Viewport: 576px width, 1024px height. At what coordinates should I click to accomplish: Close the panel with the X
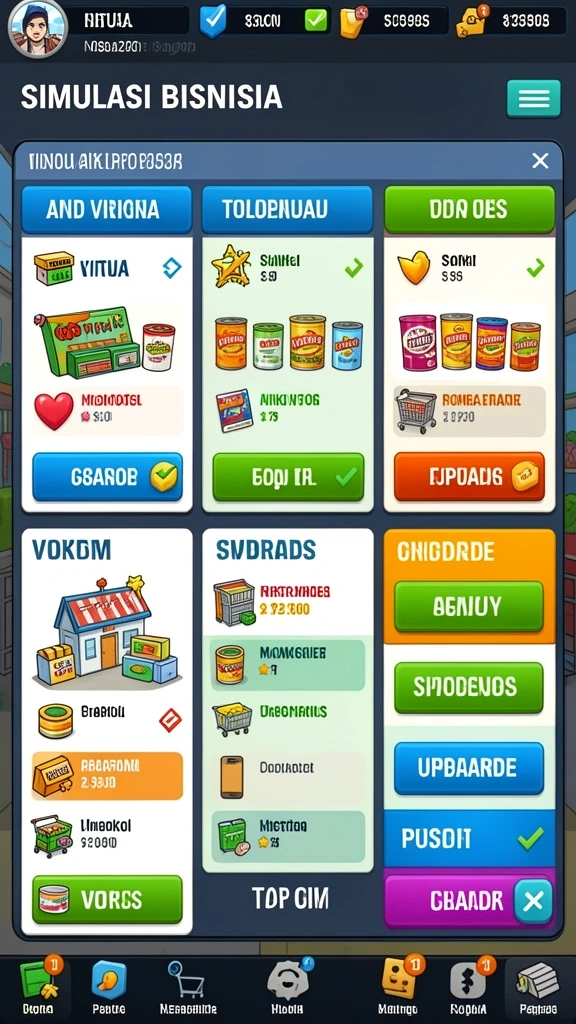(540, 161)
